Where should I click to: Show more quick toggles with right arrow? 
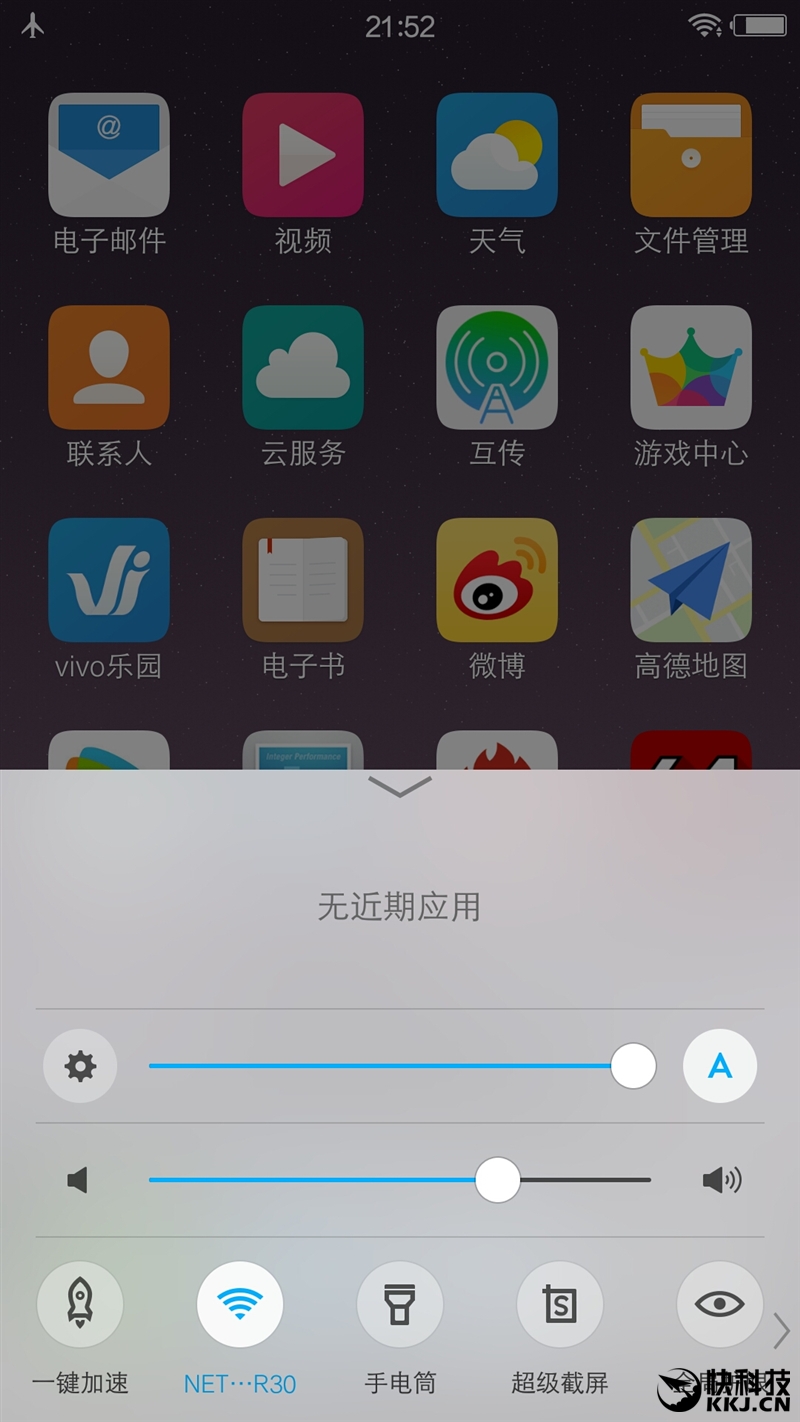(x=782, y=1331)
